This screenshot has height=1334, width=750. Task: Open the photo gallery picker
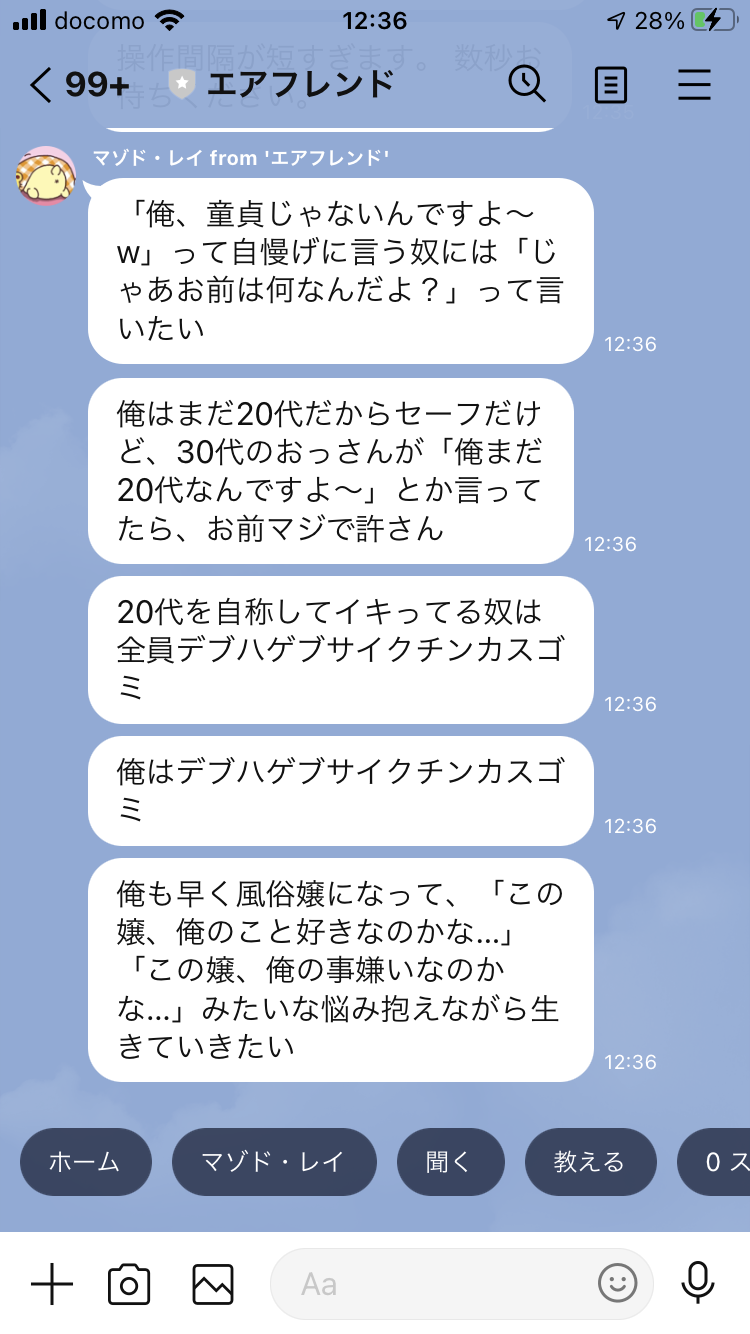point(213,1283)
